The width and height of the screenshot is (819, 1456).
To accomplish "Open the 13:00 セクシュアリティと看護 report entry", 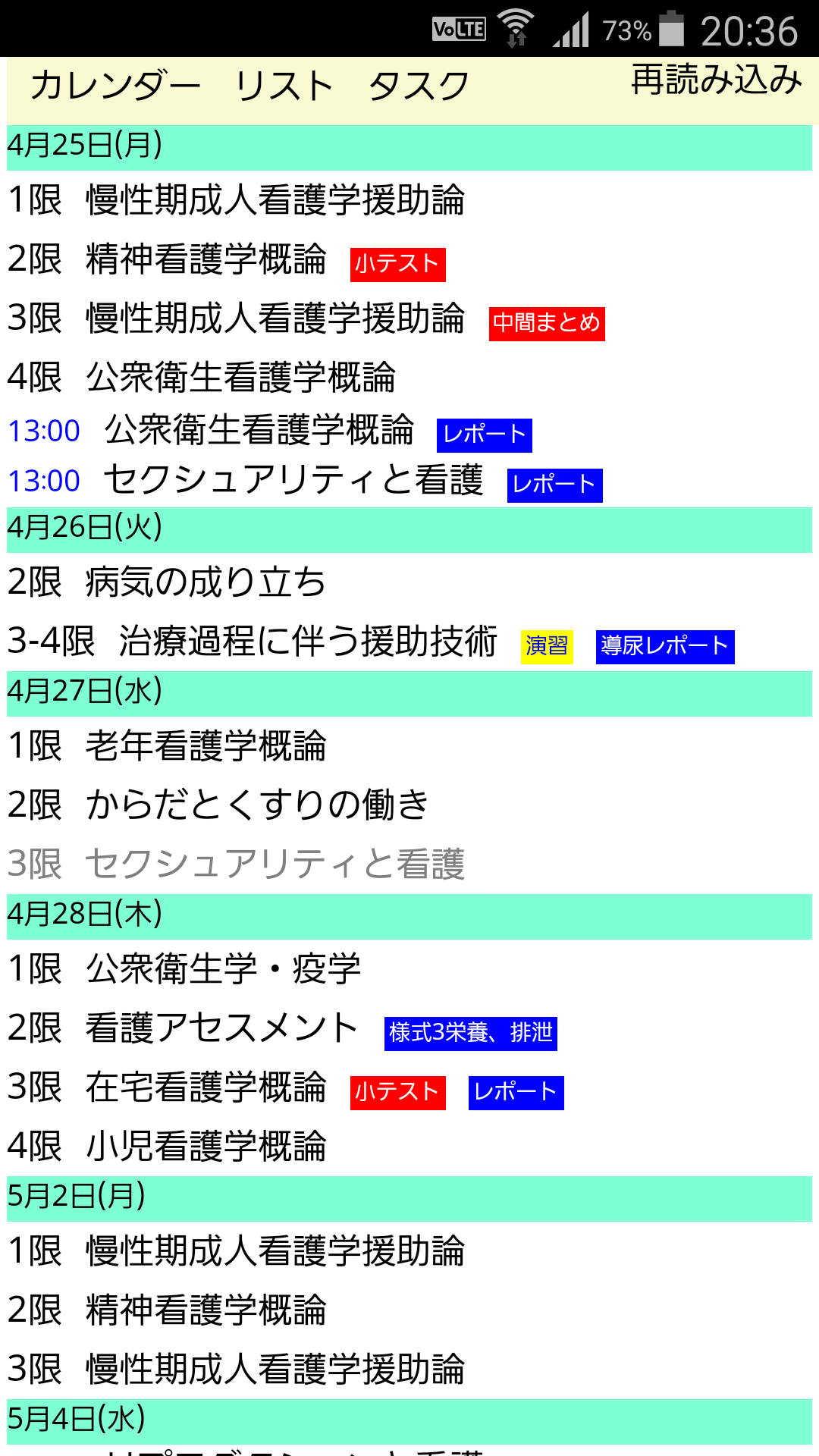I will tap(293, 481).
